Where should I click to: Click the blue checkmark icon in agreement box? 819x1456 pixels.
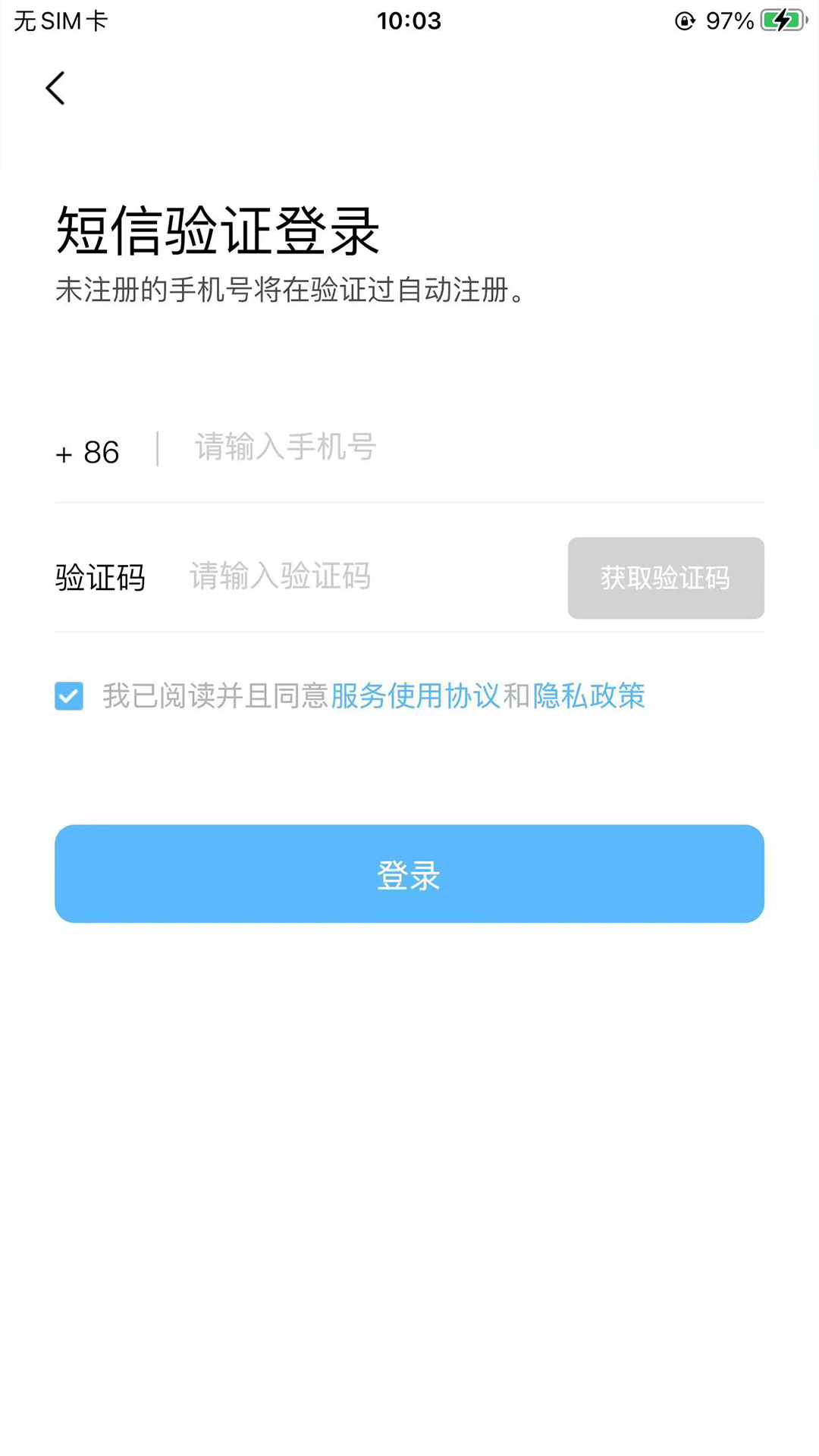(x=68, y=696)
